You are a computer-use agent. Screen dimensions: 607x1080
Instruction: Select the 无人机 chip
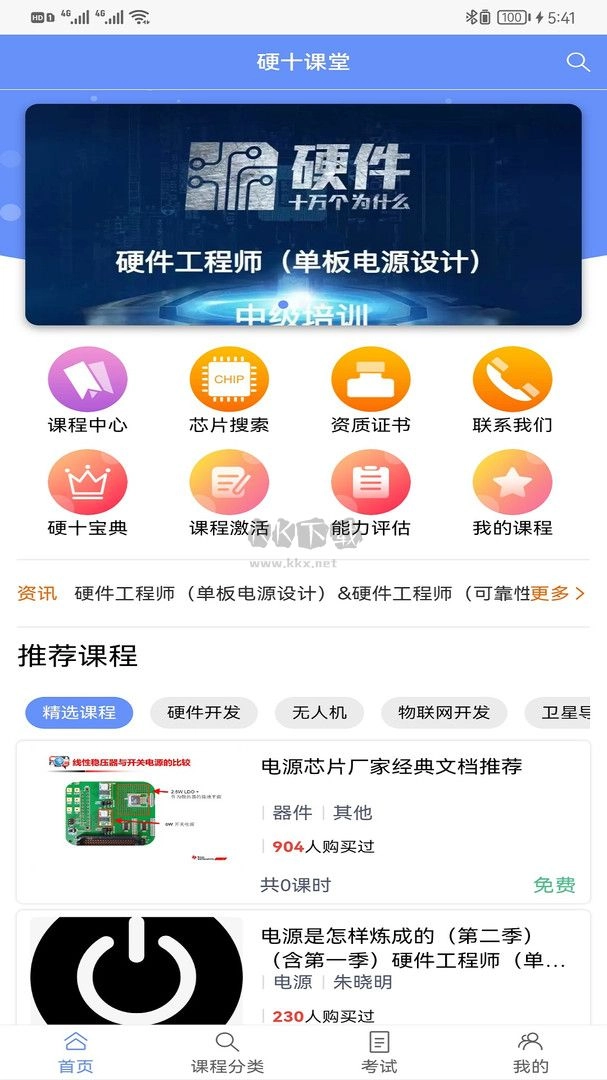click(320, 712)
